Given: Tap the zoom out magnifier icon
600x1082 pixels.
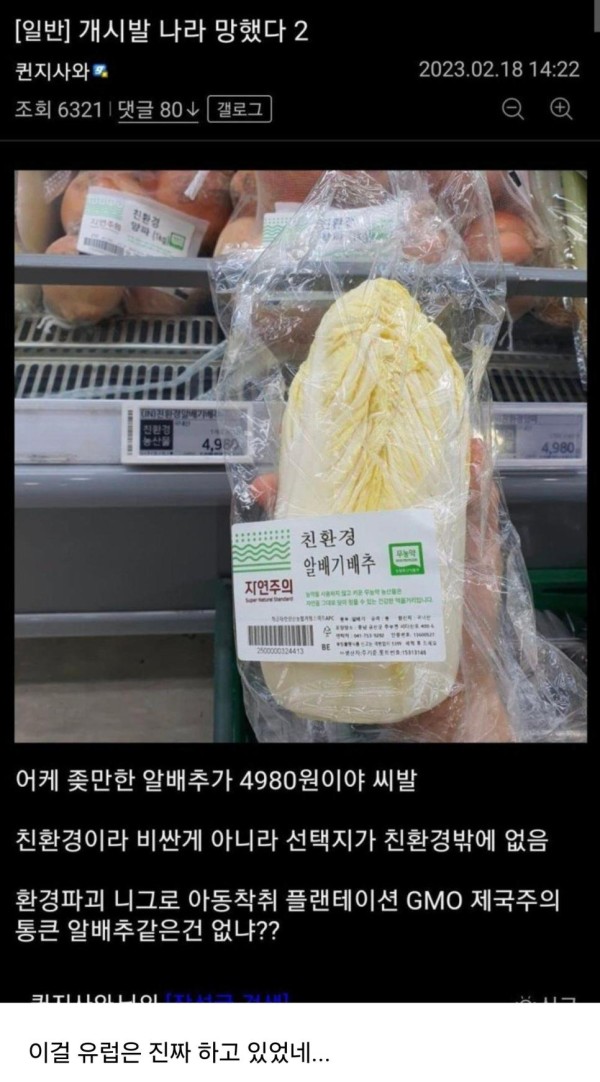Looking at the screenshot, I should click(x=512, y=109).
